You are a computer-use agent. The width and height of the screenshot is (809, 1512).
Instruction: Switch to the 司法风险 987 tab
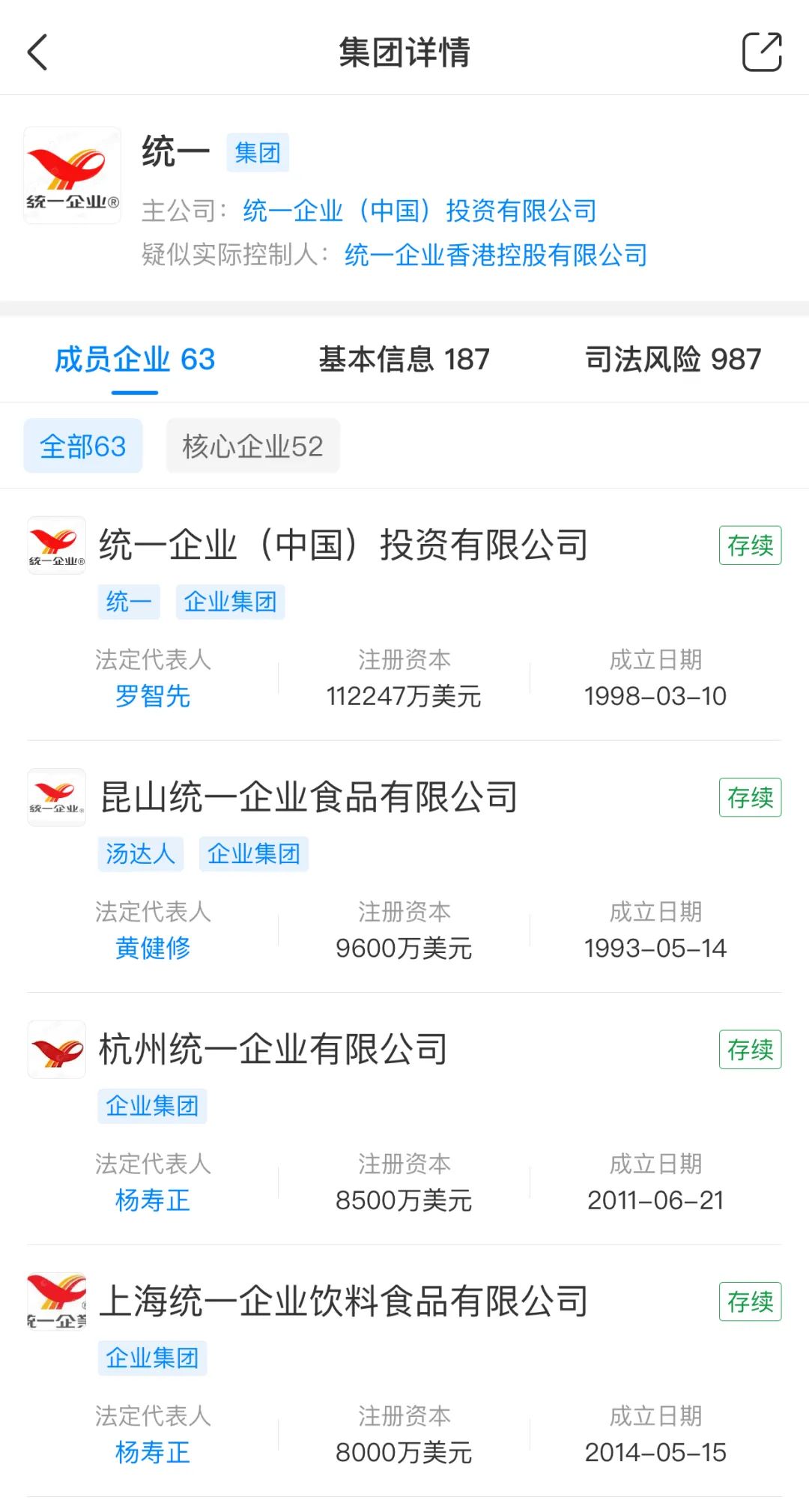click(x=673, y=360)
